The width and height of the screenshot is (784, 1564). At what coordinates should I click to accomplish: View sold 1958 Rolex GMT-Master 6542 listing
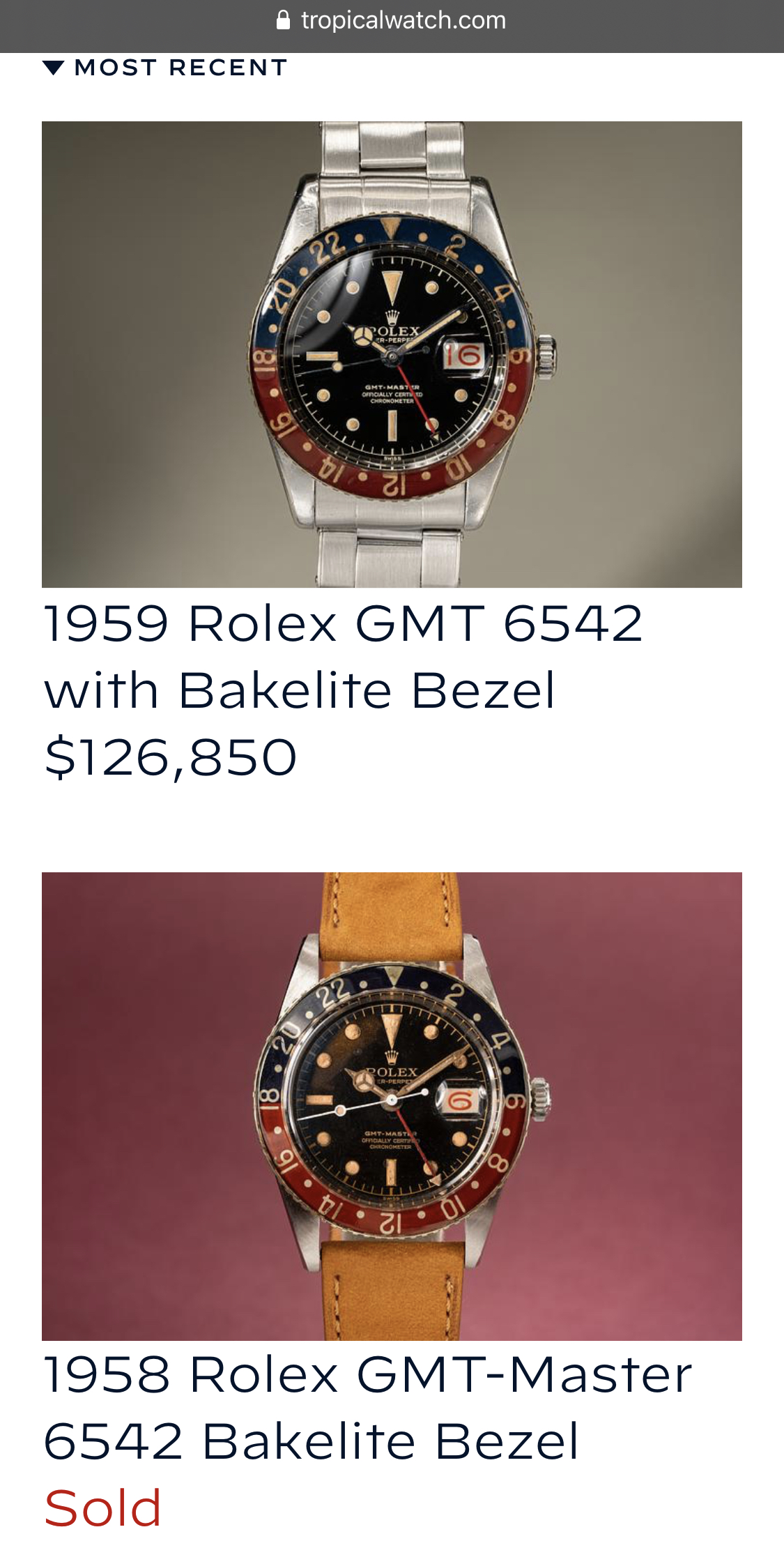[367, 1407]
